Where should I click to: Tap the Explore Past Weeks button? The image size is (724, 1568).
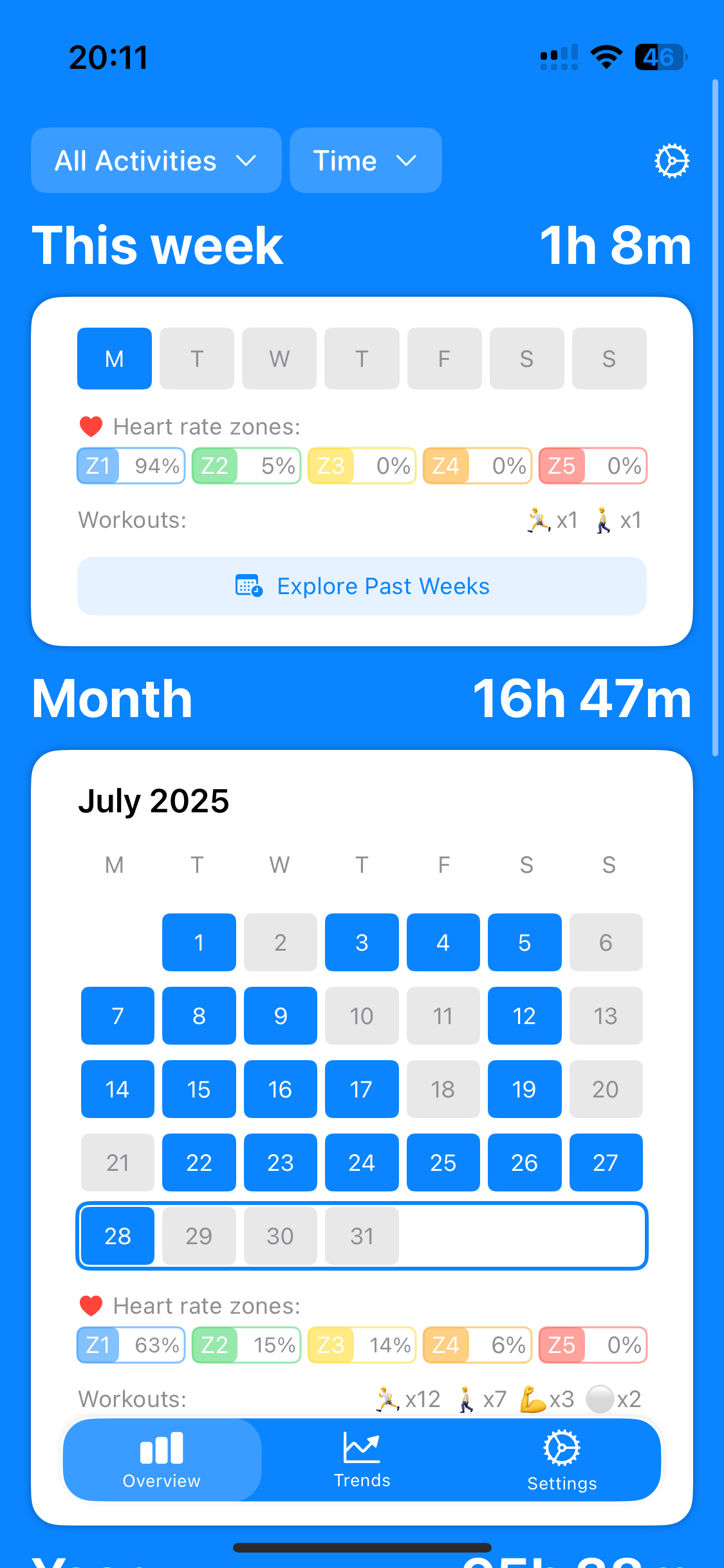click(x=362, y=586)
